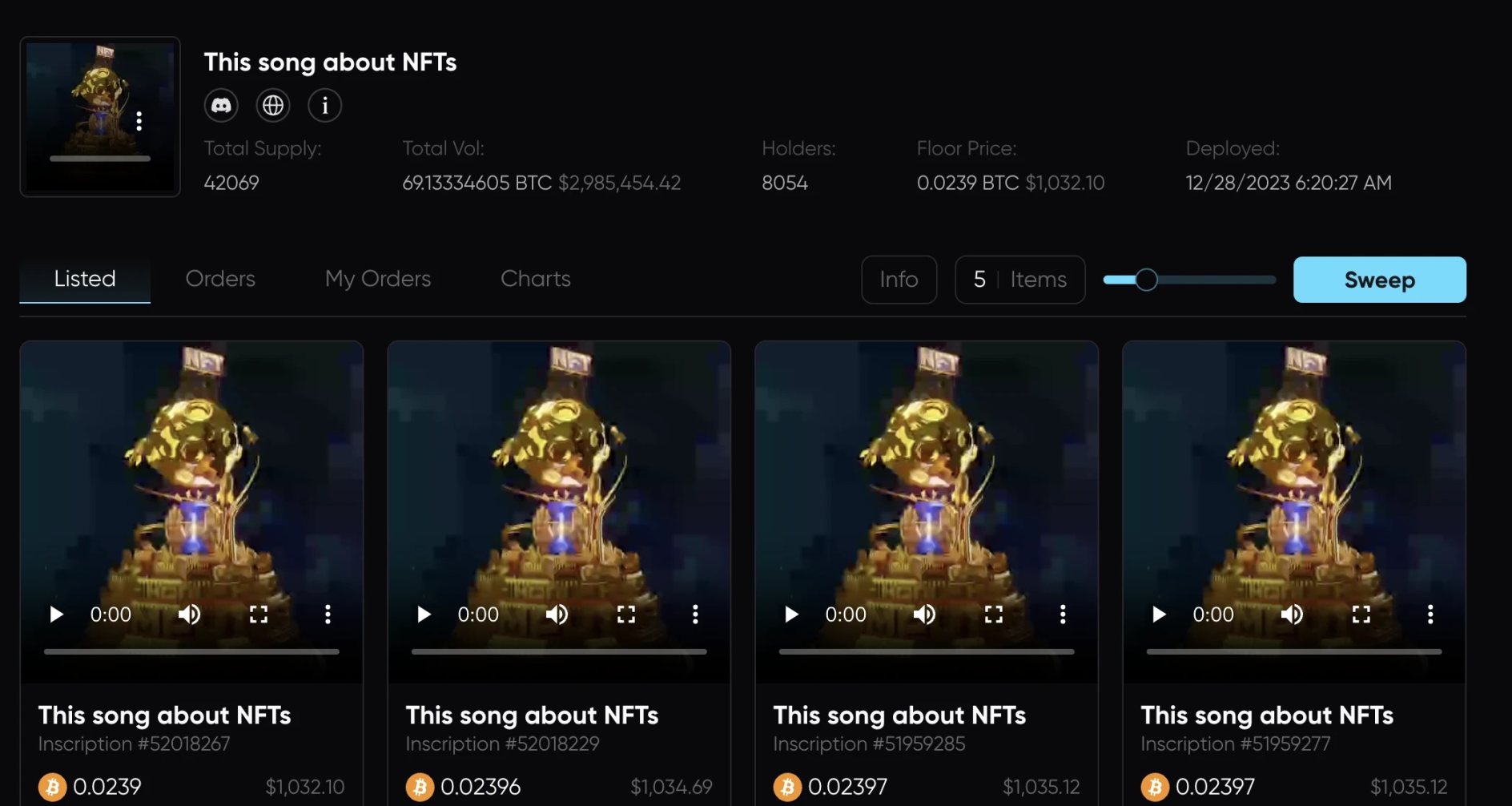This screenshot has height=806, width=1512.
Task: Tap the 5 Items count field
Action: point(1019,280)
